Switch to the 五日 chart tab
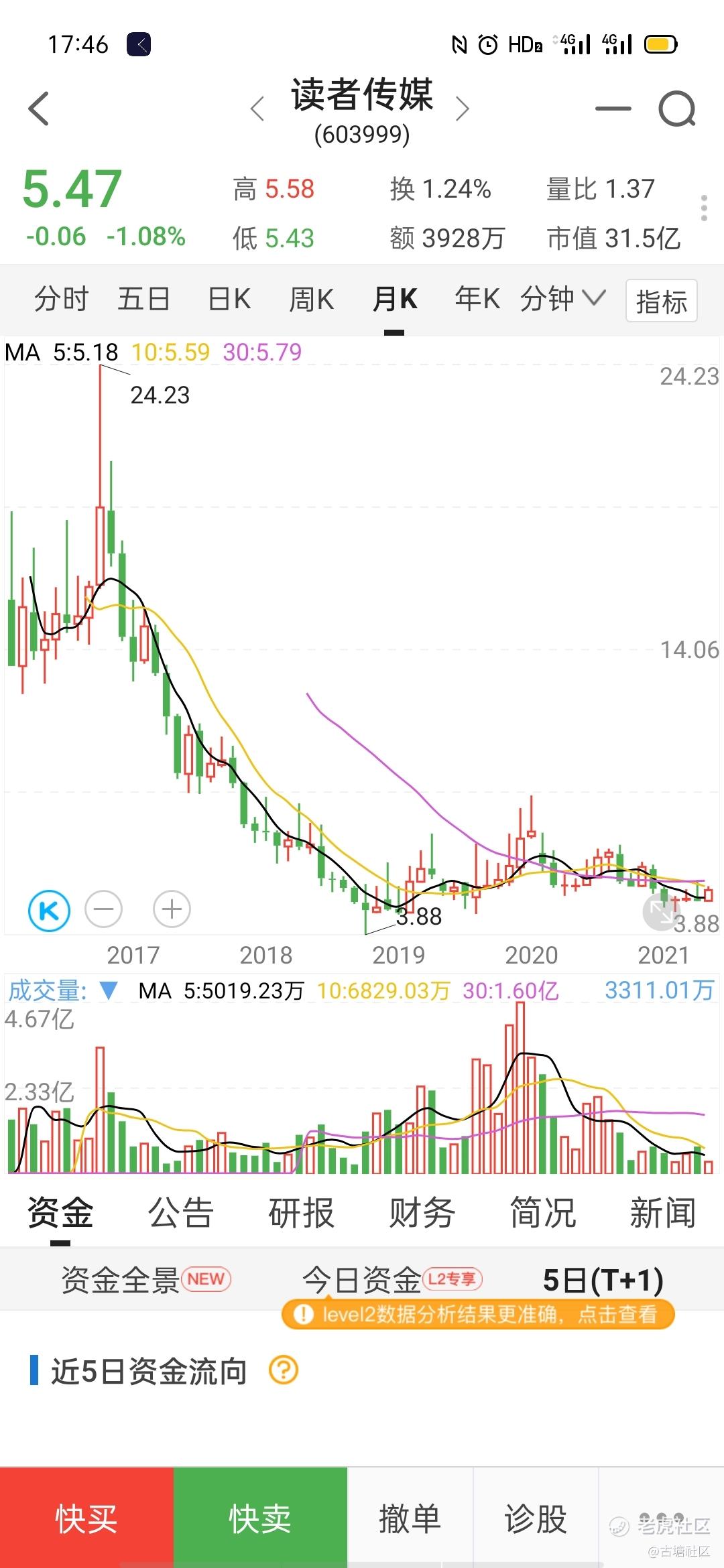This screenshot has width=724, height=1568. [143, 299]
